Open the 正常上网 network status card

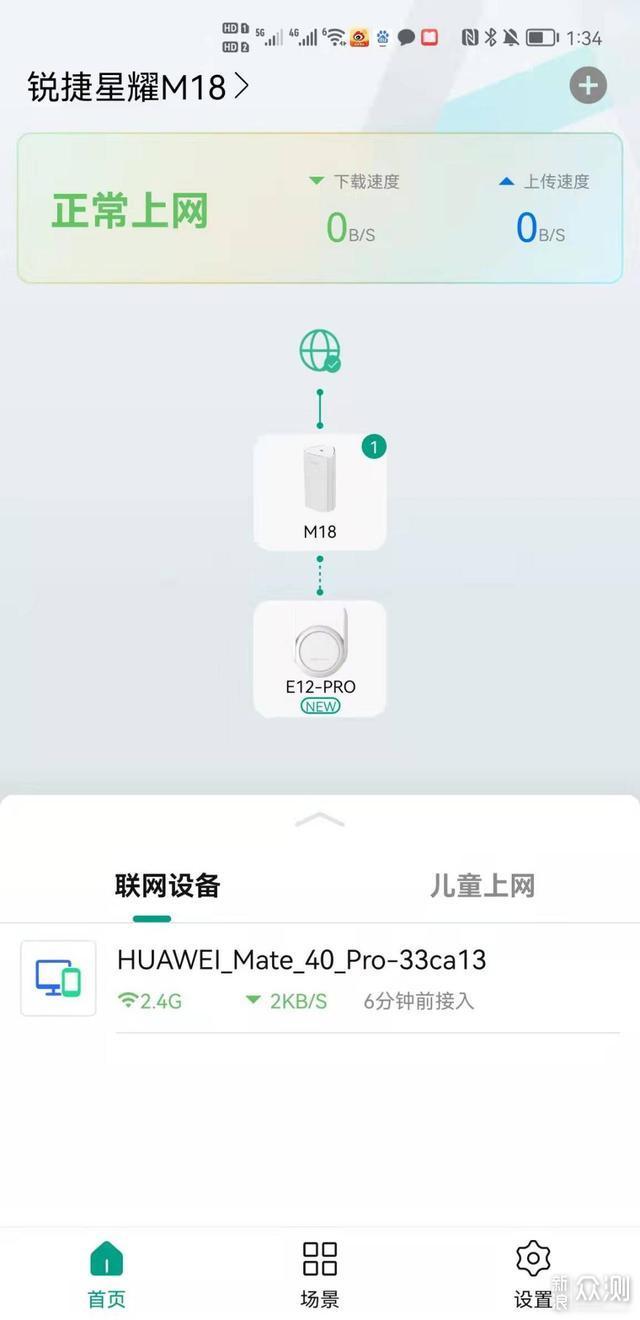320,208
